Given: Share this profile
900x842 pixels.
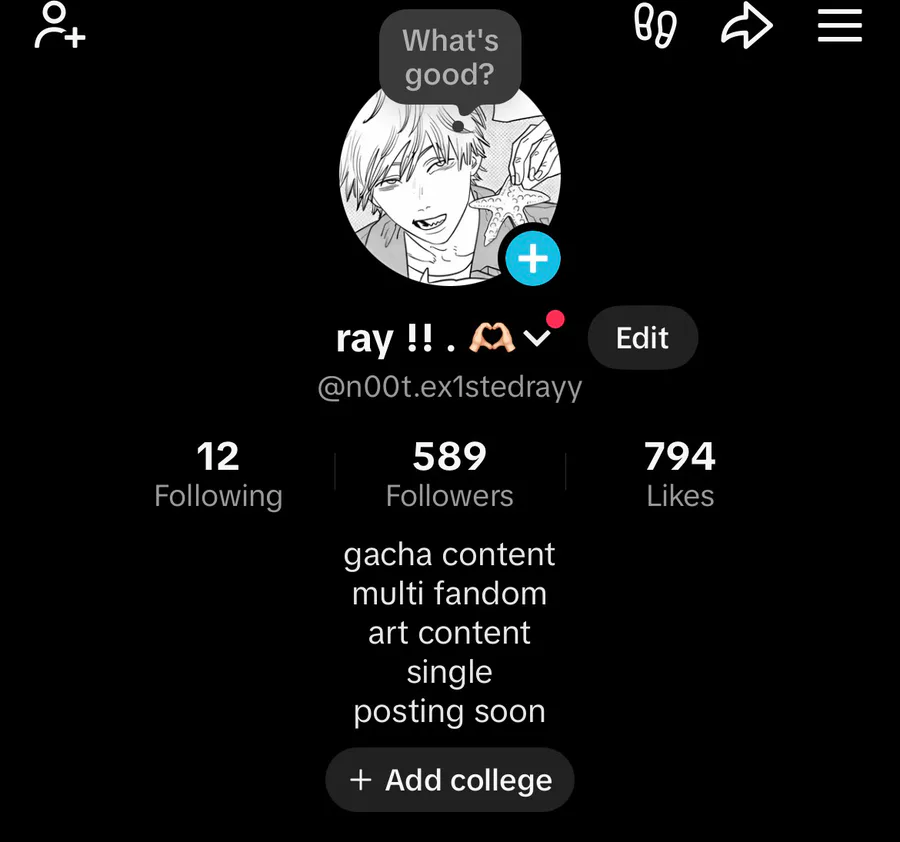Looking at the screenshot, I should click(748, 26).
